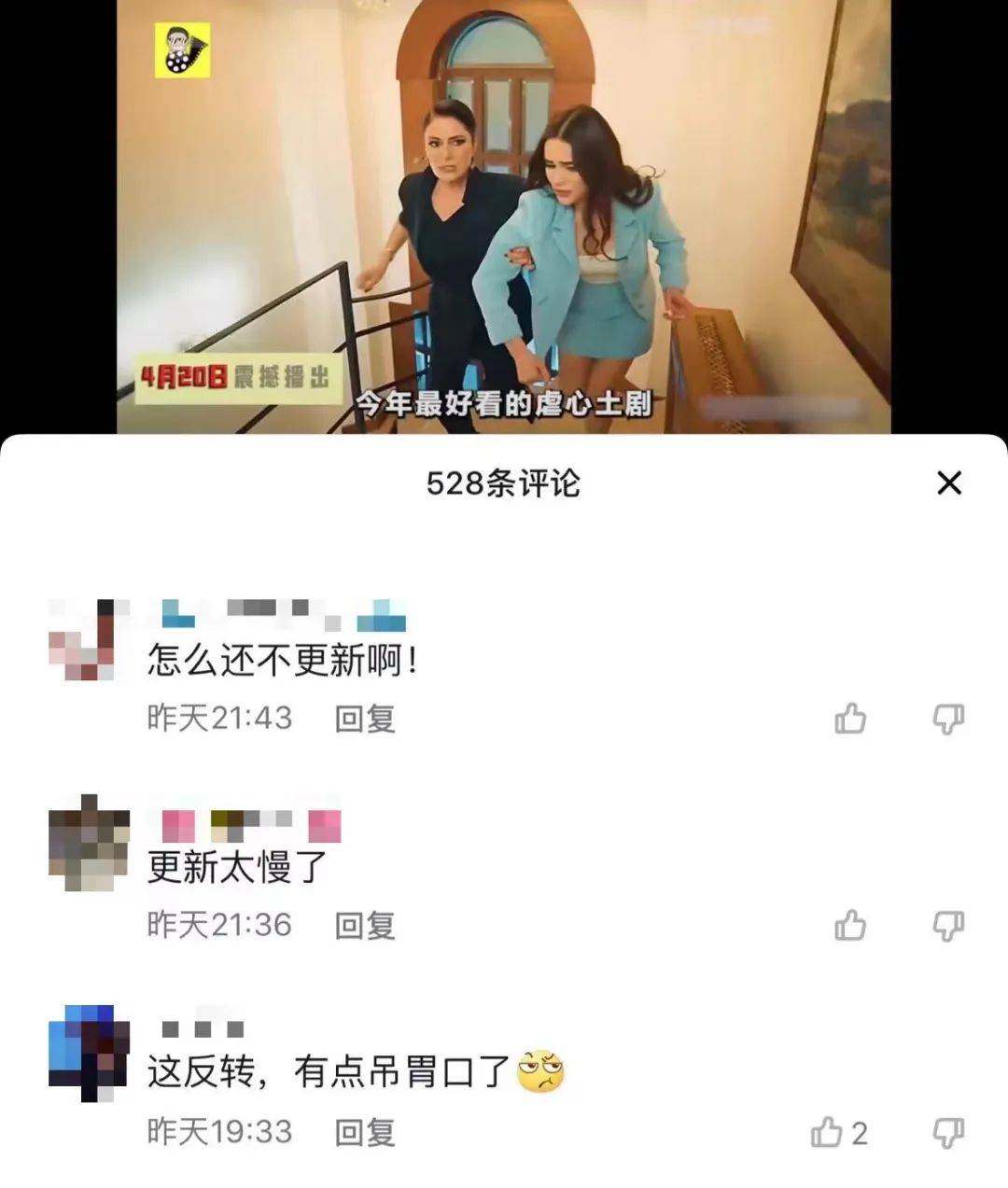Like the comment 这反转,有点吊胃口了
This screenshot has width=1008, height=1188.
tap(828, 1133)
